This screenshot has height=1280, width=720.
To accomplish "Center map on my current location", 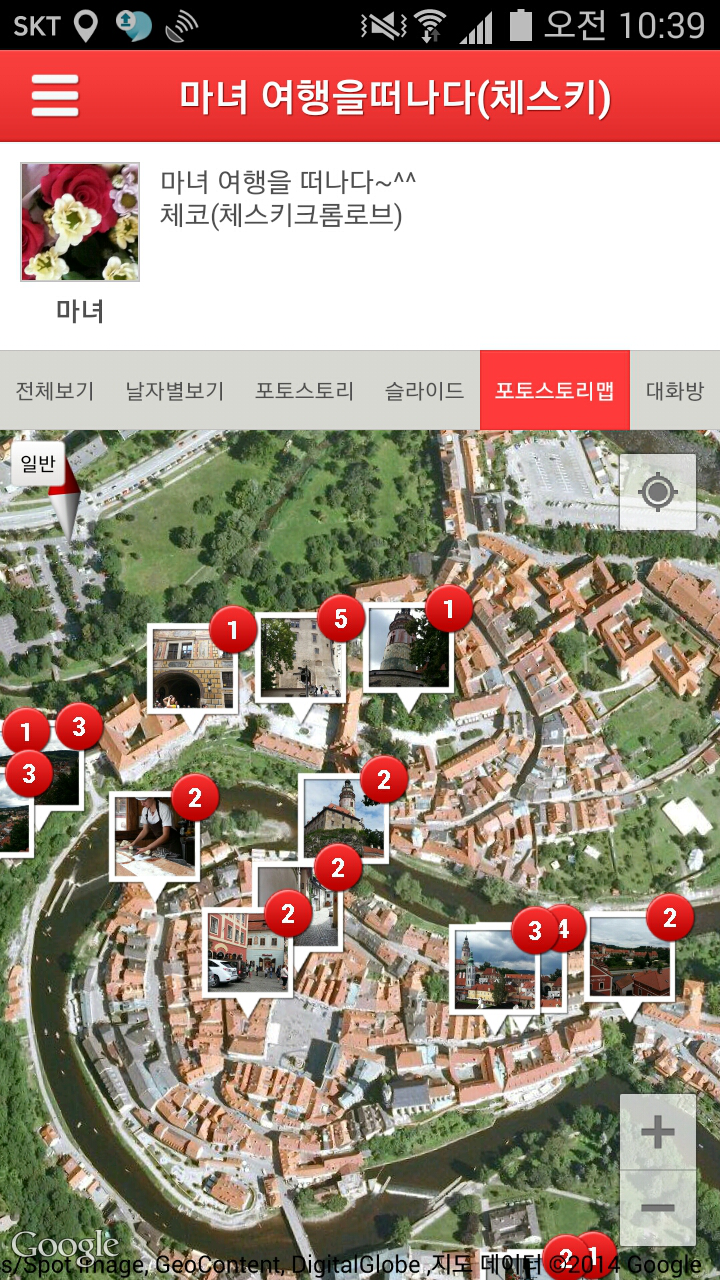I will 658,492.
